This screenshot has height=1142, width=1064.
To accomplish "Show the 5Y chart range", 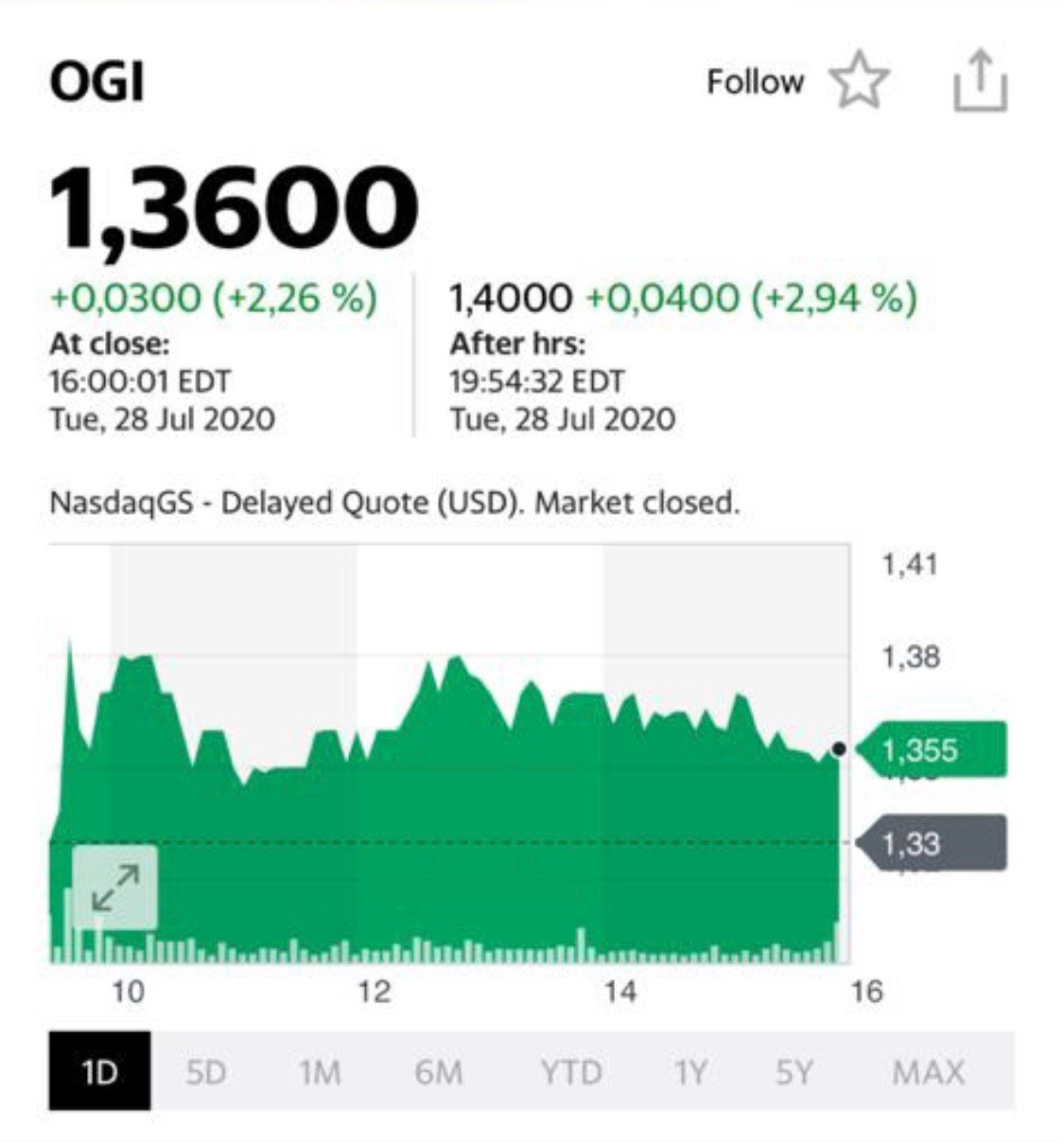I will point(794,1072).
